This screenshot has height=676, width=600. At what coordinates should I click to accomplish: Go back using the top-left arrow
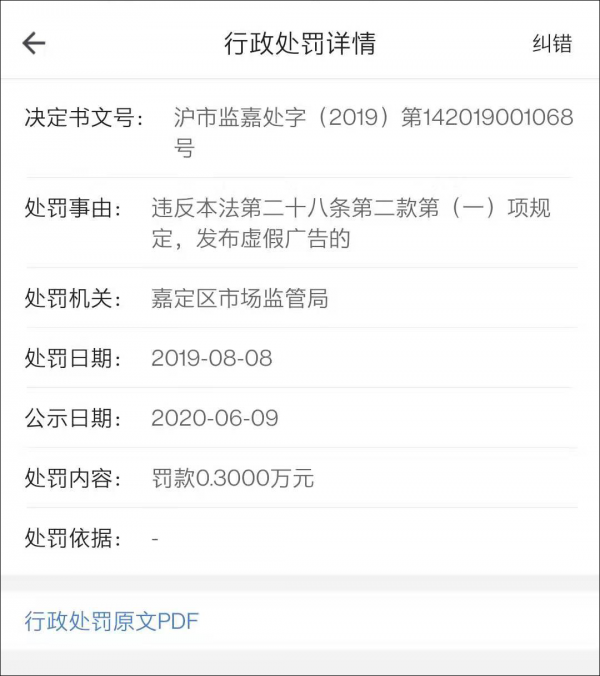(x=34, y=43)
